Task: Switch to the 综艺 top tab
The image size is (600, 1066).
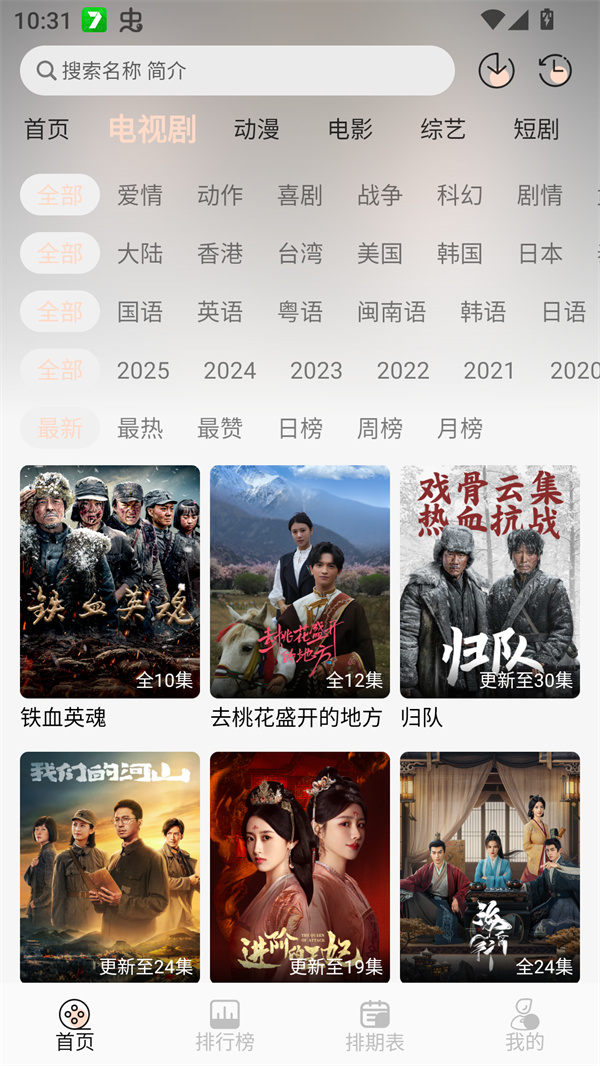Action: tap(443, 129)
